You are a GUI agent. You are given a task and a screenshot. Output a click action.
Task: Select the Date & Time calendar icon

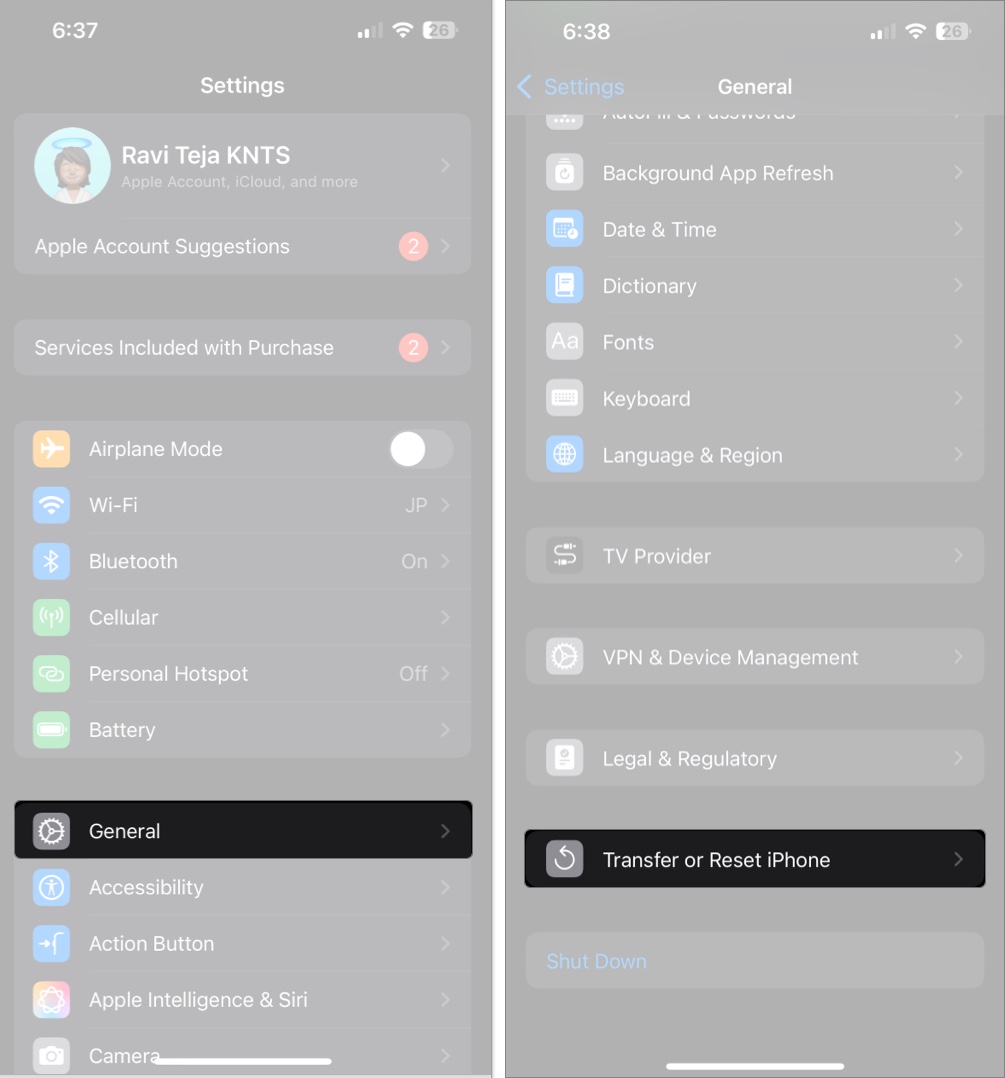click(564, 229)
